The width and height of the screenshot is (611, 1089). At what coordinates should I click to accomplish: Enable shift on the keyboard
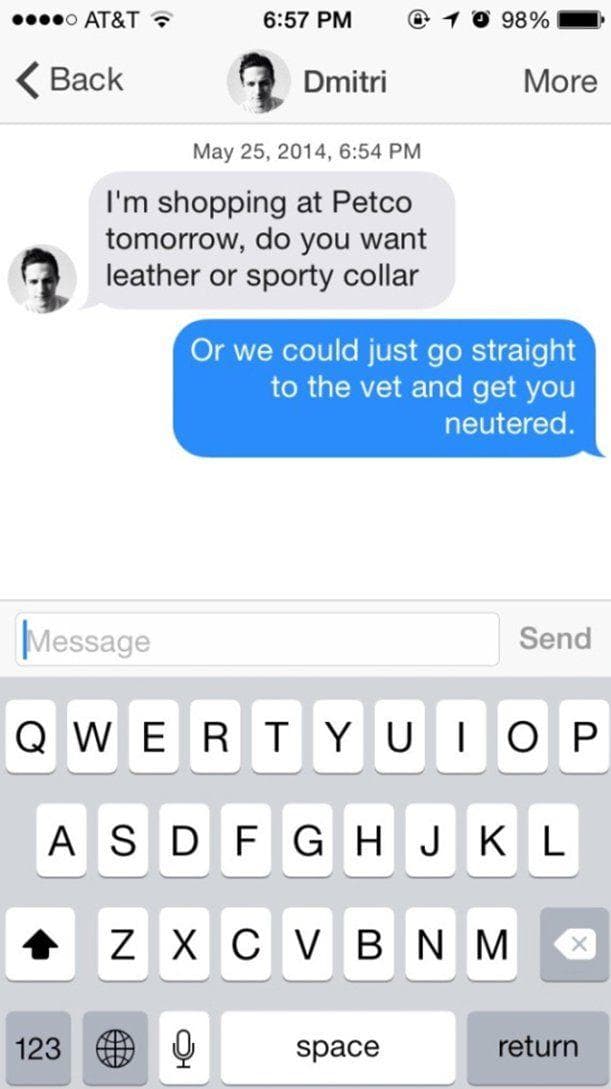click(38, 944)
